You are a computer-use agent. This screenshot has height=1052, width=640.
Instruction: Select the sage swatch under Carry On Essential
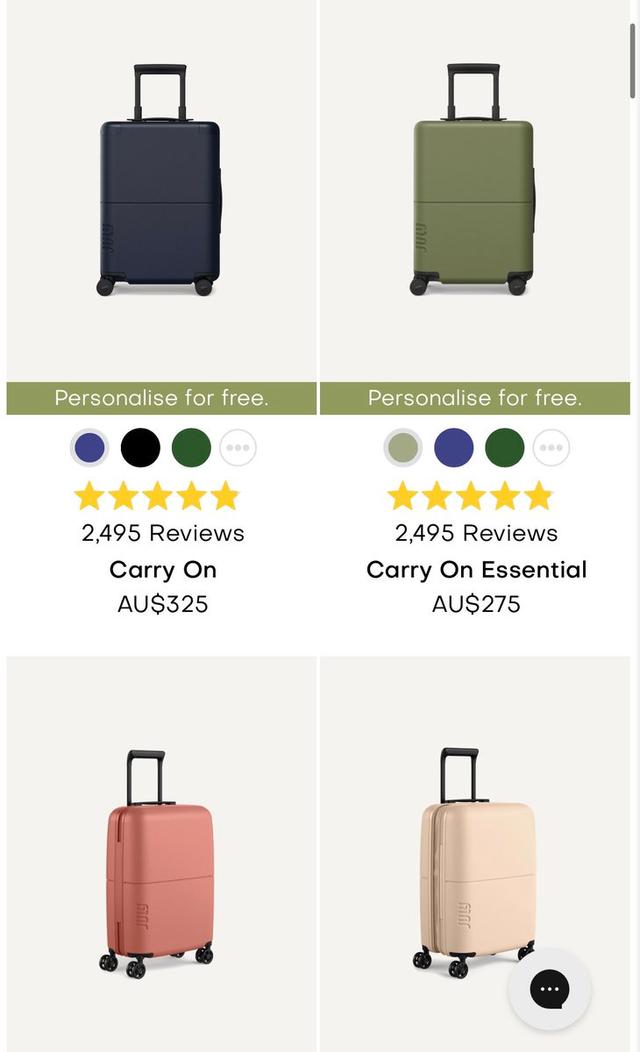[x=403, y=448]
